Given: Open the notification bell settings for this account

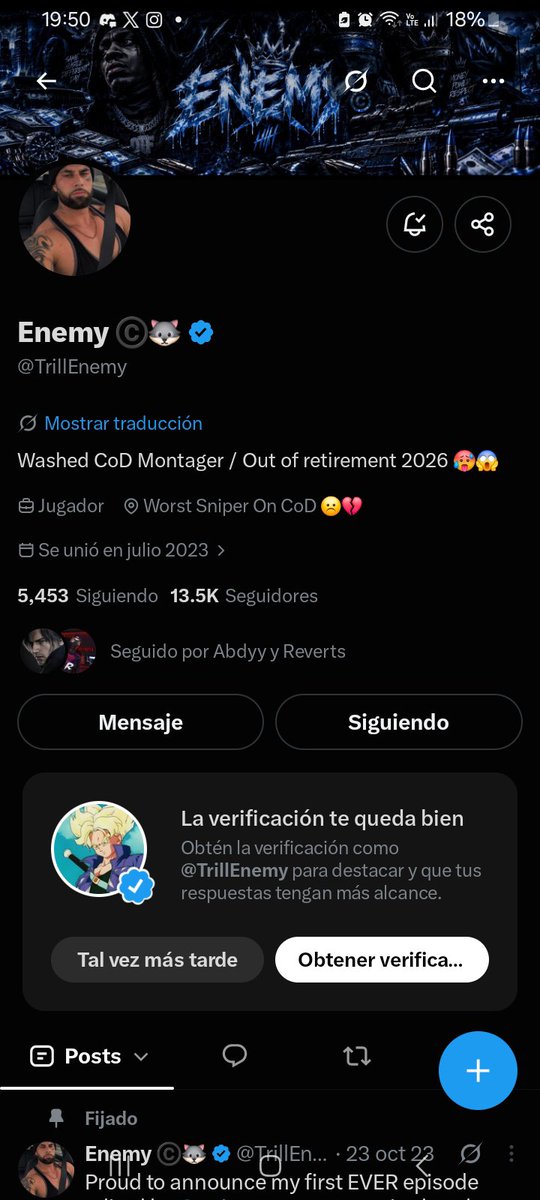Looking at the screenshot, I should pos(414,224).
